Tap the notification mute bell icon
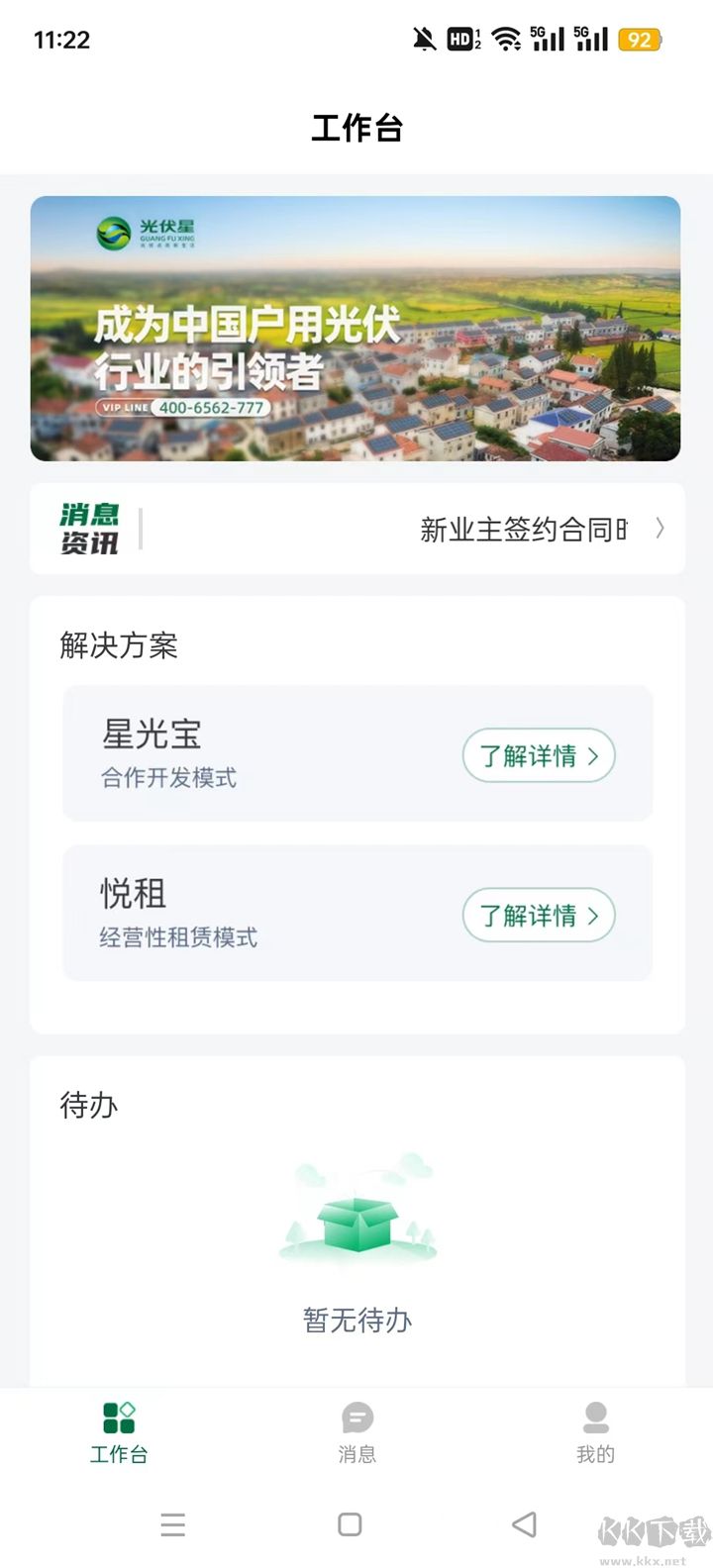The height and width of the screenshot is (1568, 713). (424, 39)
